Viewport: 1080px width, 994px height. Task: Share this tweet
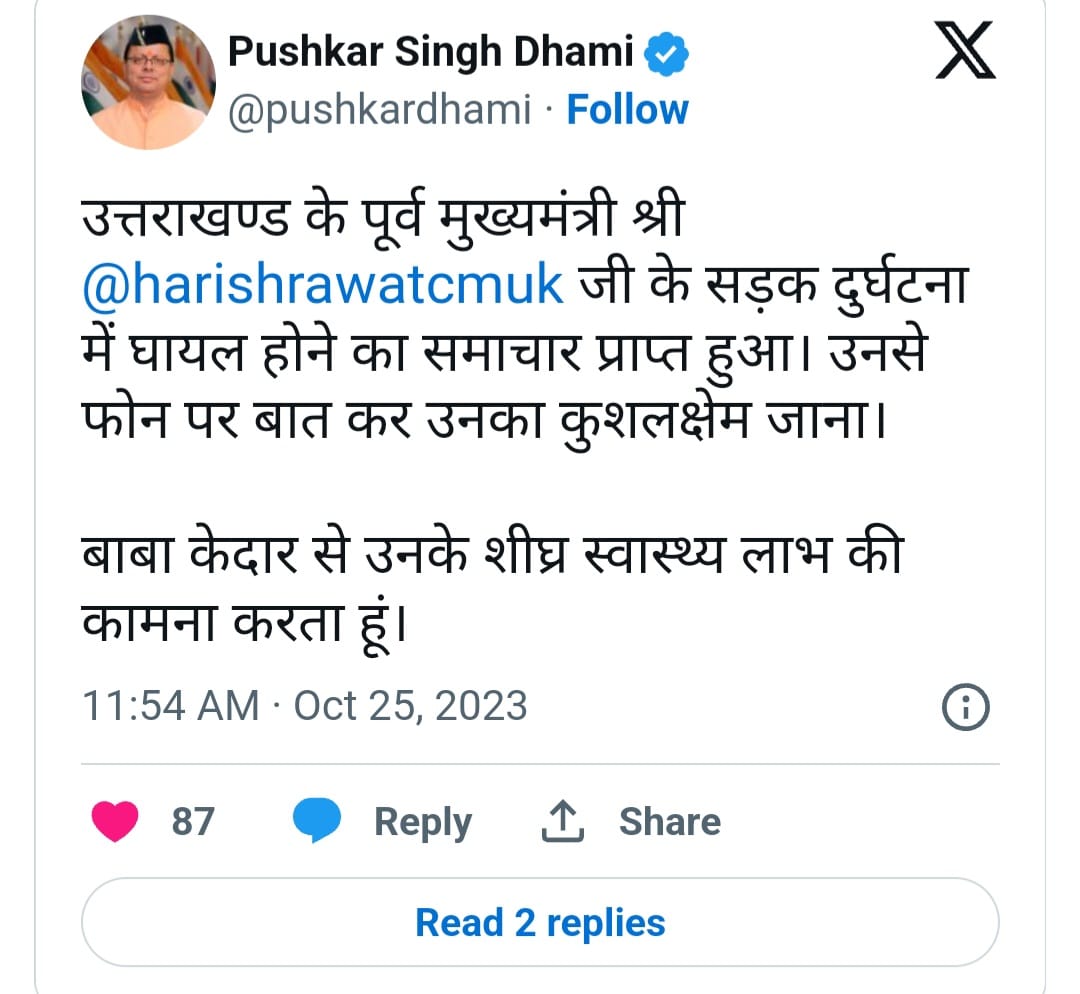(631, 822)
